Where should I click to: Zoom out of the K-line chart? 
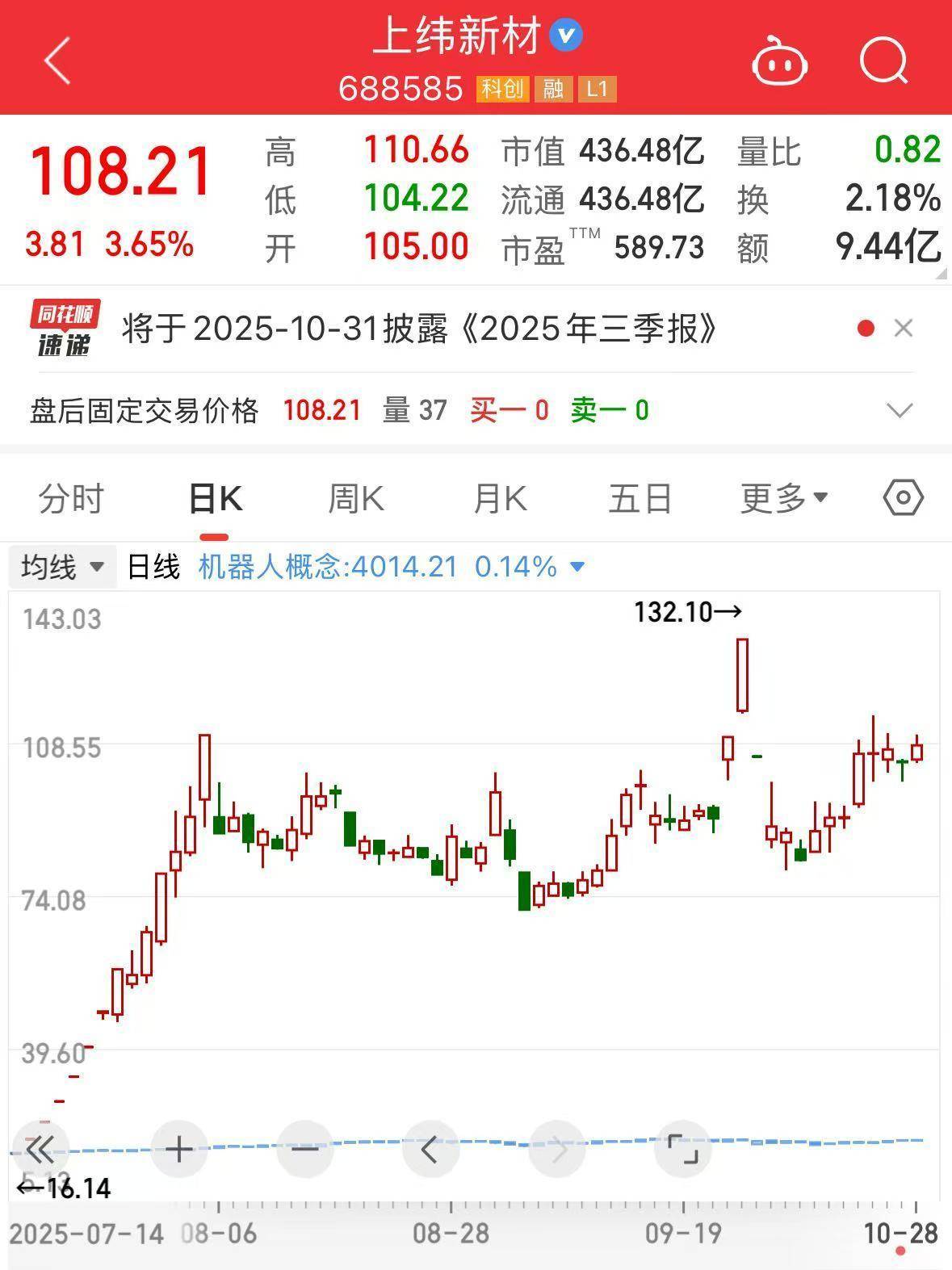[x=304, y=1150]
